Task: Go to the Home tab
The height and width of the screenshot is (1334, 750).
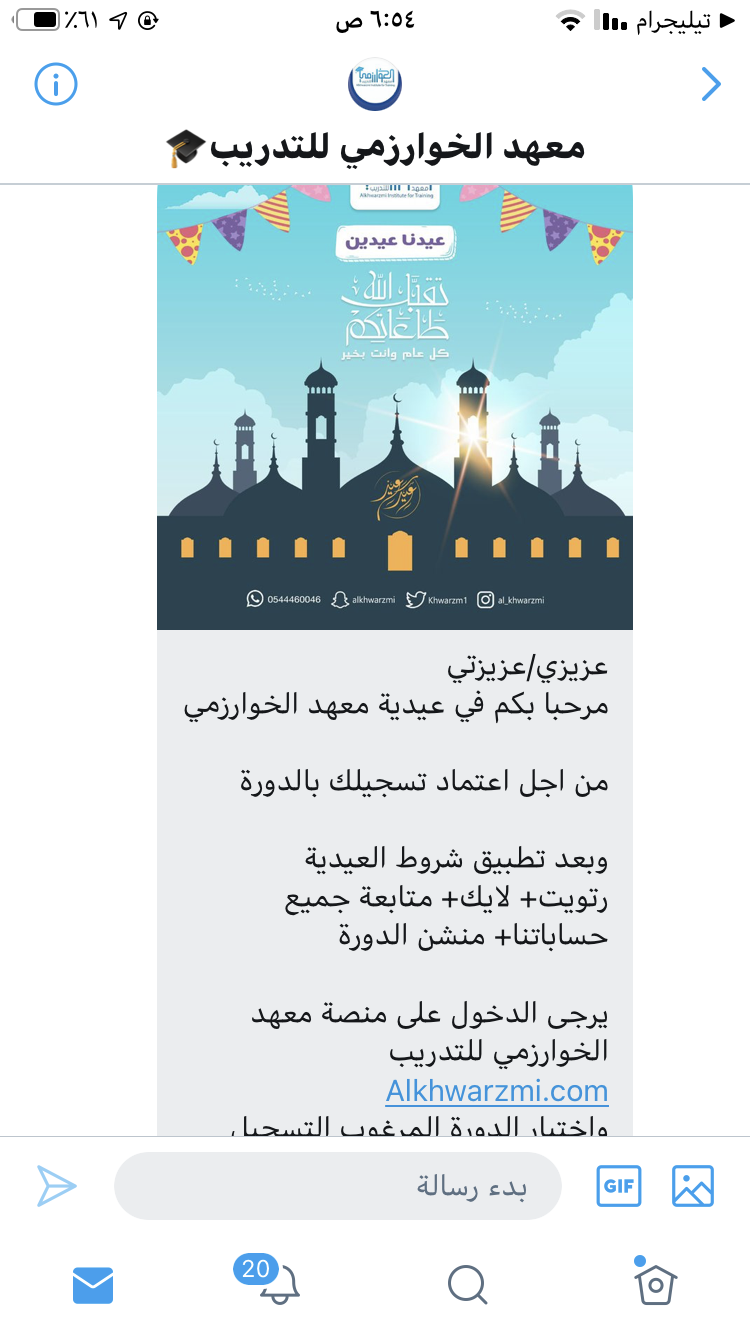Action: 655,1282
